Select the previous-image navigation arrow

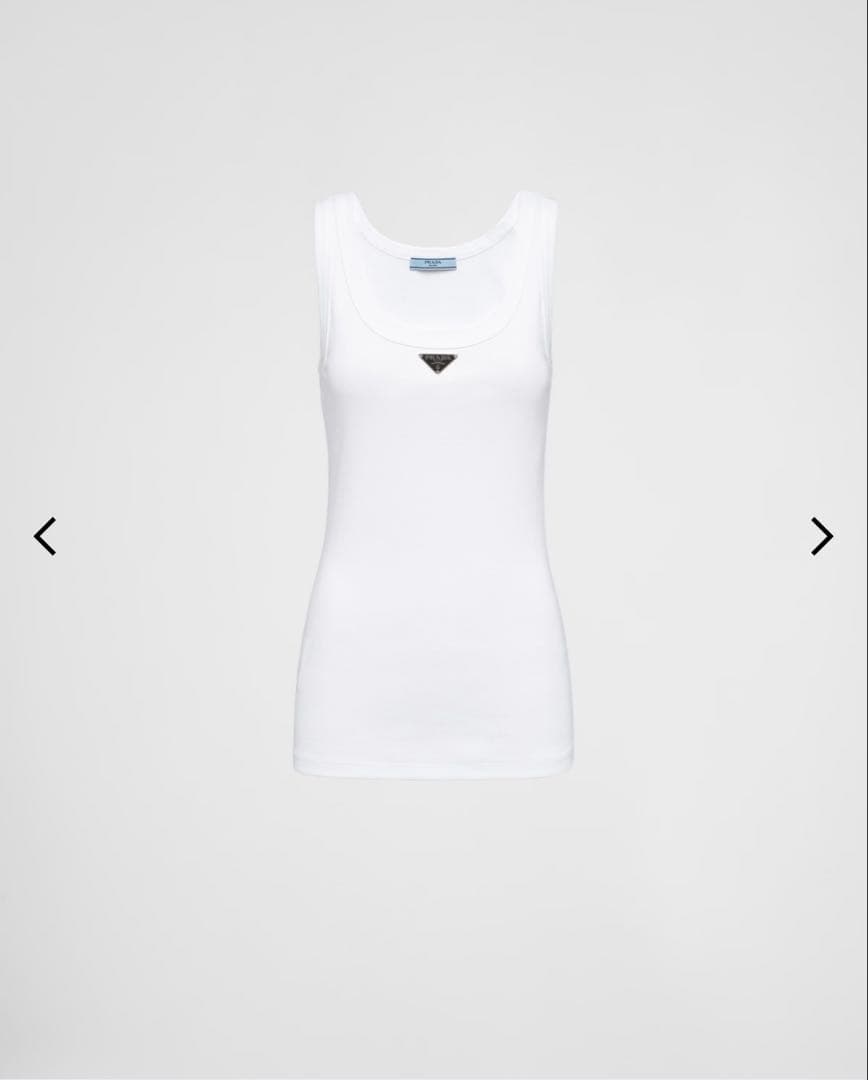tap(44, 536)
